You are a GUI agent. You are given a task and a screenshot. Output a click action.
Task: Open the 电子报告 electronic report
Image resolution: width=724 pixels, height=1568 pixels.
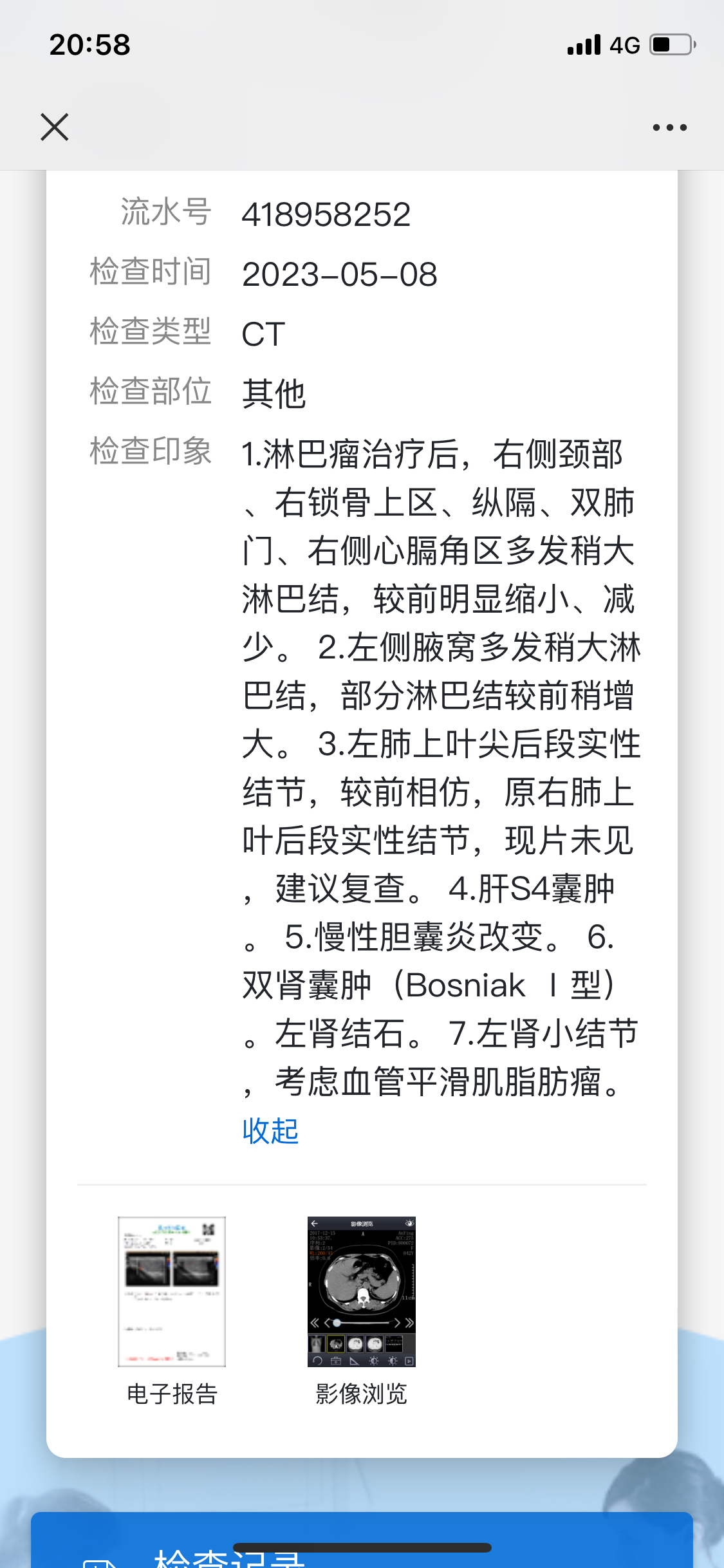[x=172, y=1310]
